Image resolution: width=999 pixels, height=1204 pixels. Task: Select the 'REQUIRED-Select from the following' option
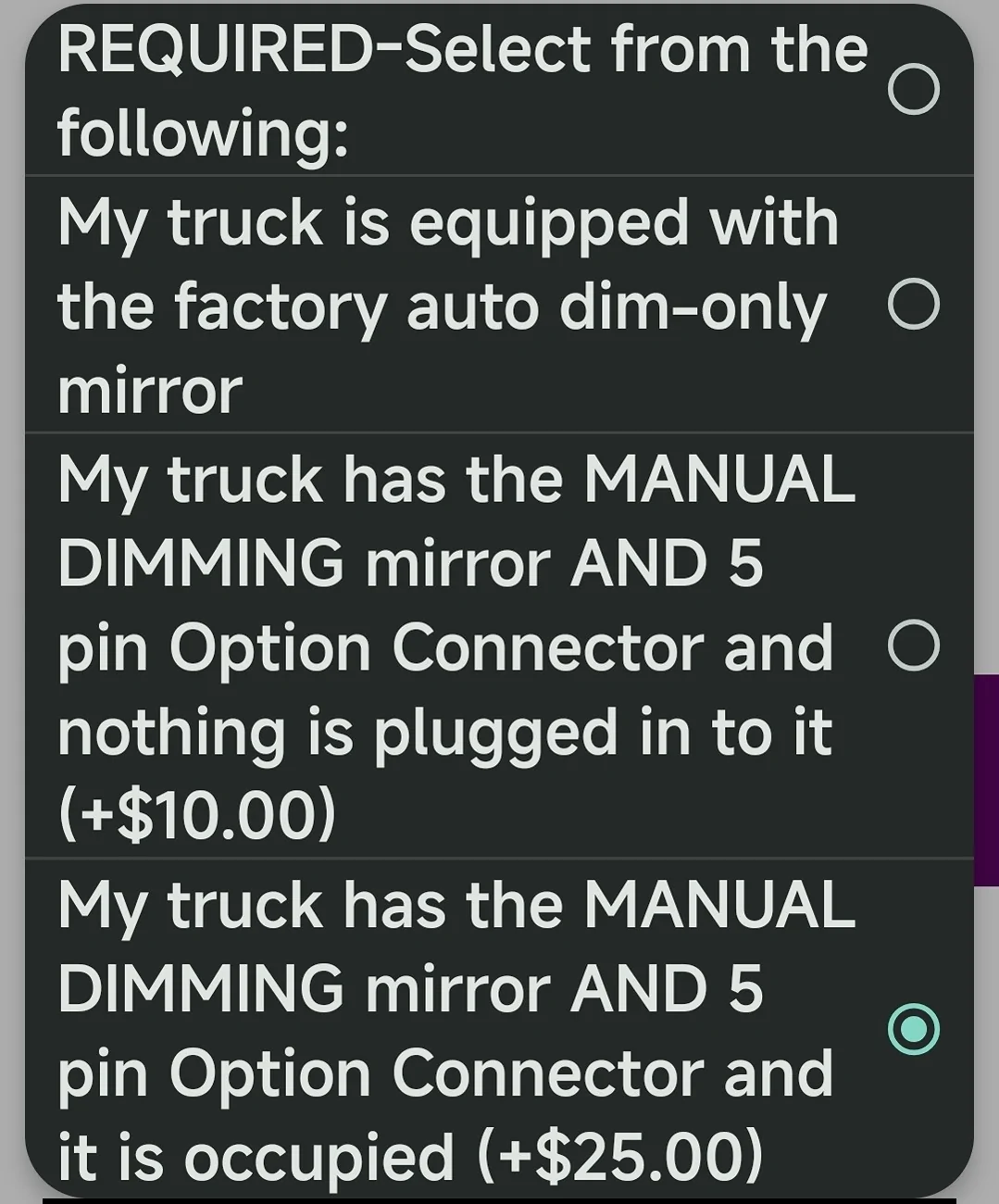click(x=913, y=89)
